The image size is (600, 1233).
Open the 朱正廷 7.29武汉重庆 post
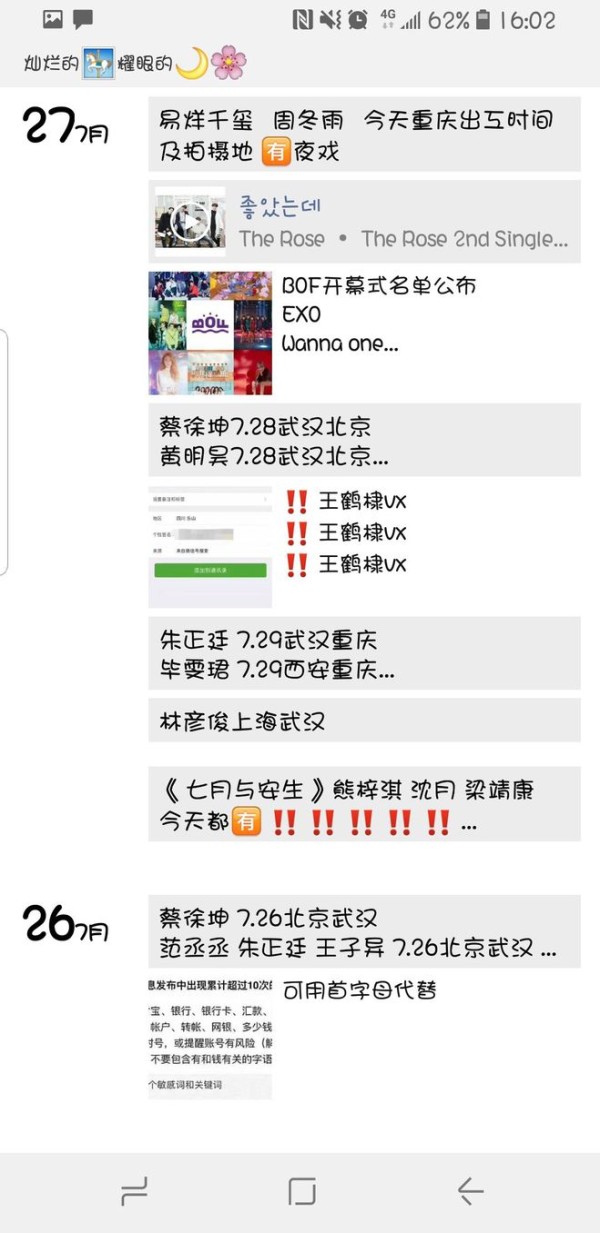click(x=364, y=654)
